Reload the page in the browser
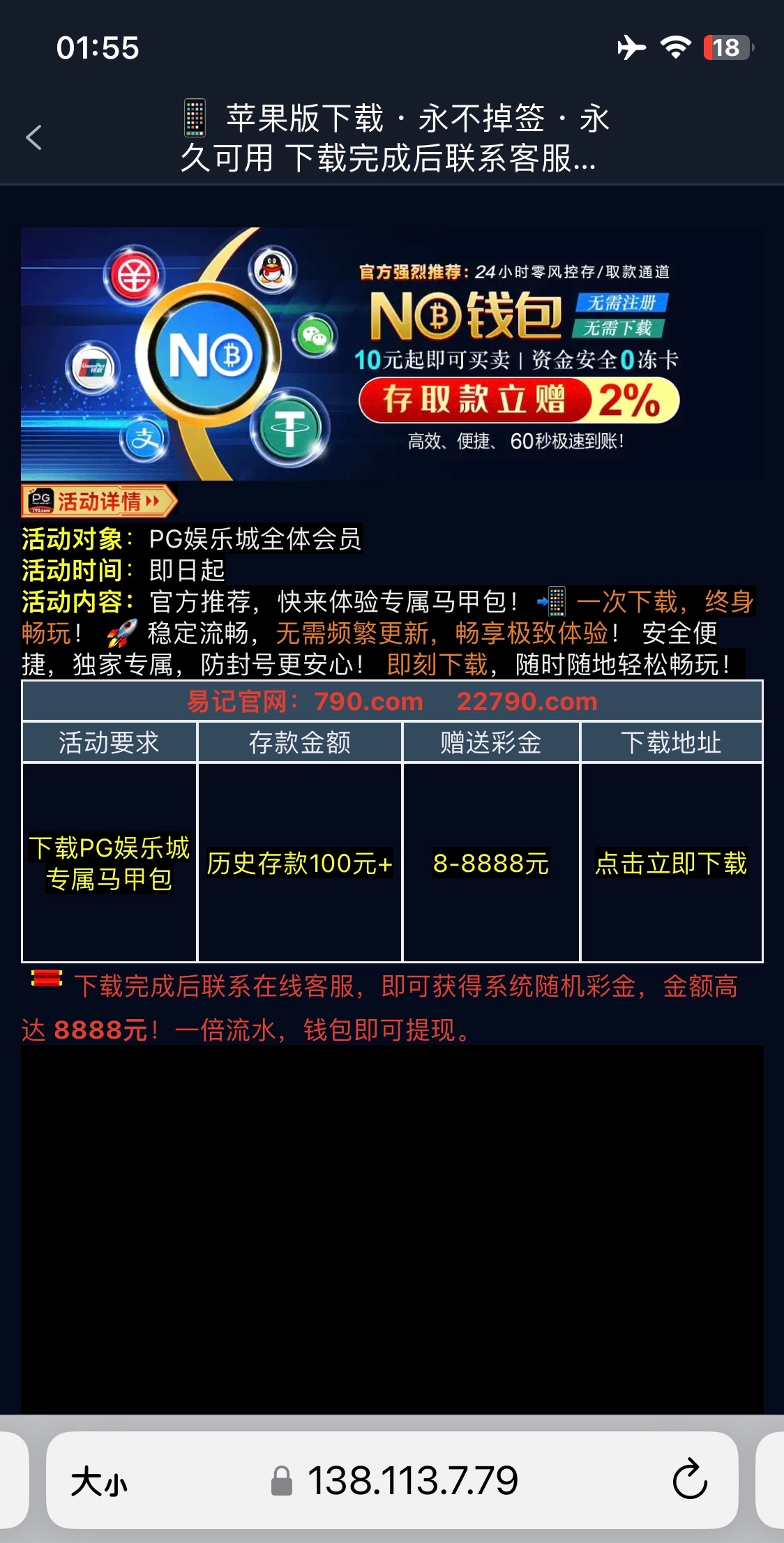Image resolution: width=784 pixels, height=1543 pixels. click(x=689, y=1480)
